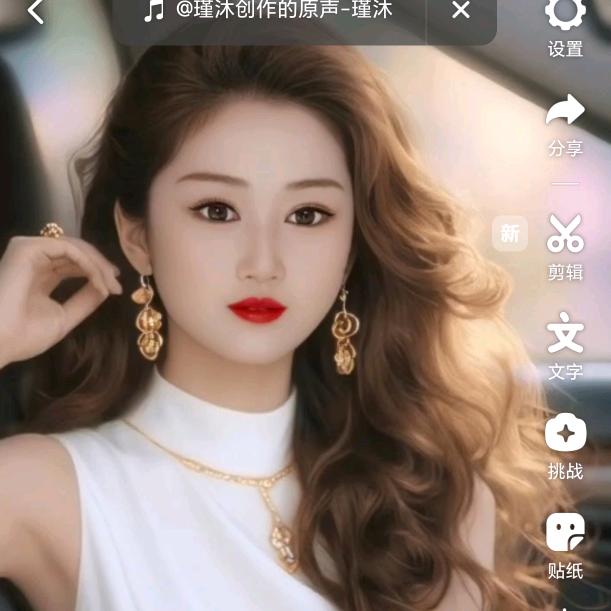Open the sound track 瑾沐创作的原声

270,11
